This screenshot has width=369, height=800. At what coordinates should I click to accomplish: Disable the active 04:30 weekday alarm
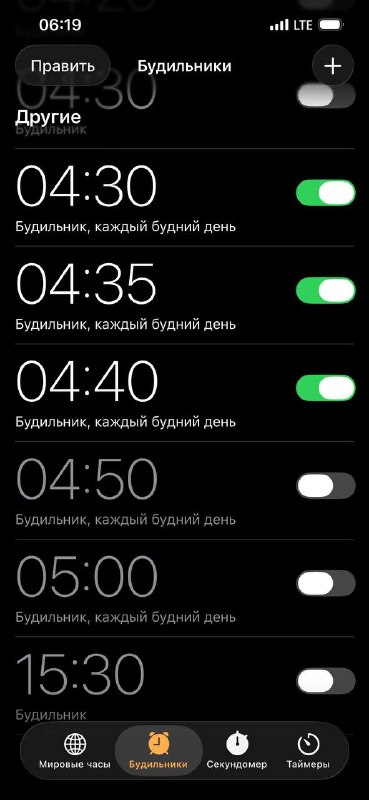pos(326,193)
